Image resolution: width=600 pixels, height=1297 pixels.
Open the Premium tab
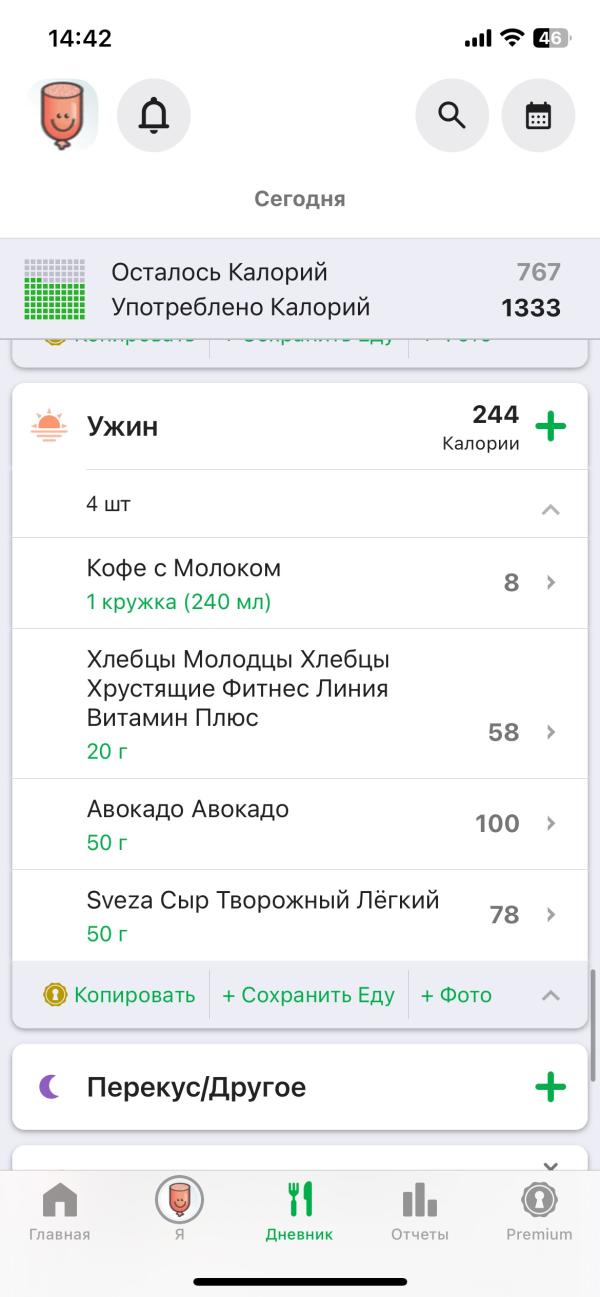[x=539, y=1210]
